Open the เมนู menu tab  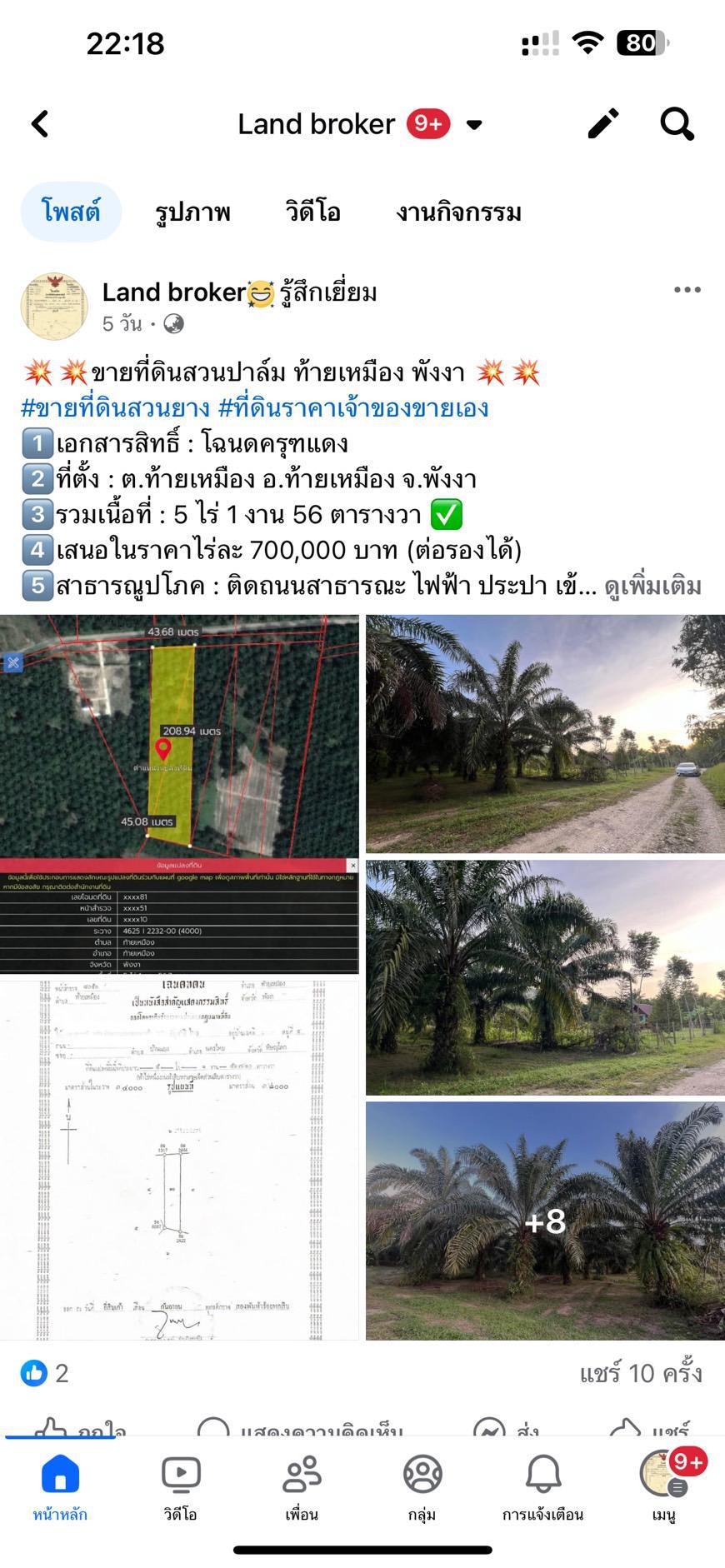(664, 1488)
